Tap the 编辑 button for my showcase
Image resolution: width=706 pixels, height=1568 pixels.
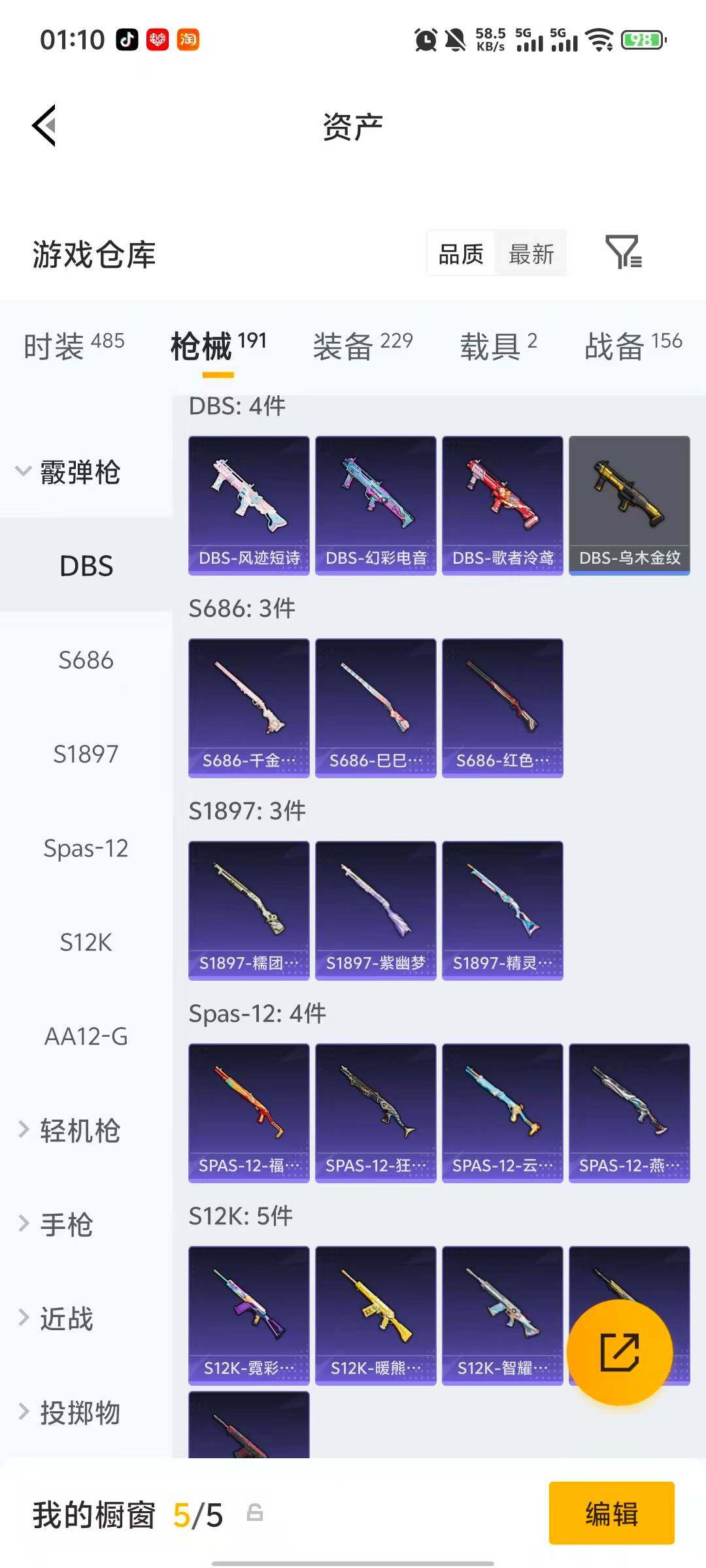pos(611,1513)
